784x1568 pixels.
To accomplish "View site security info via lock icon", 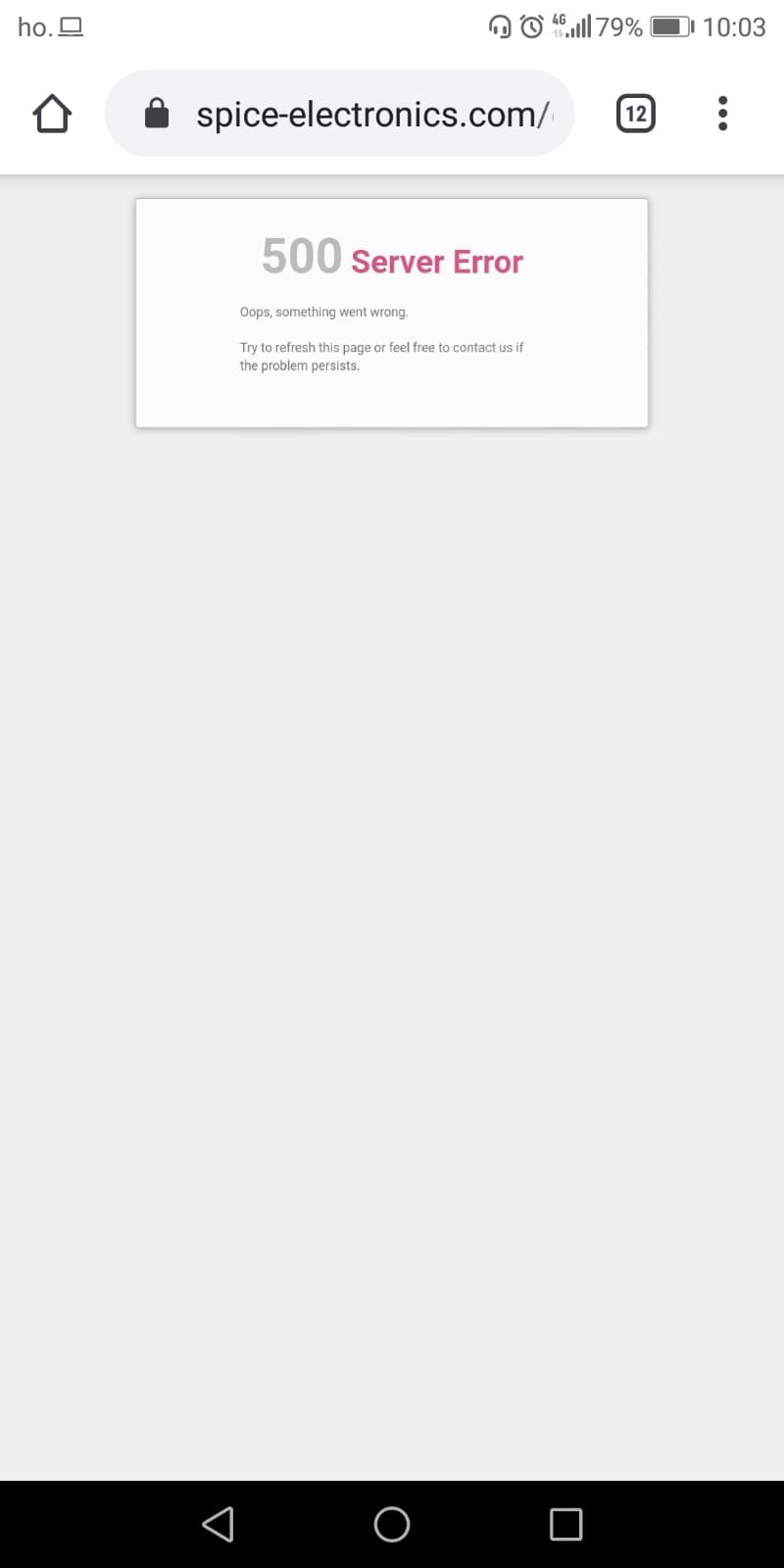I will tap(157, 115).
